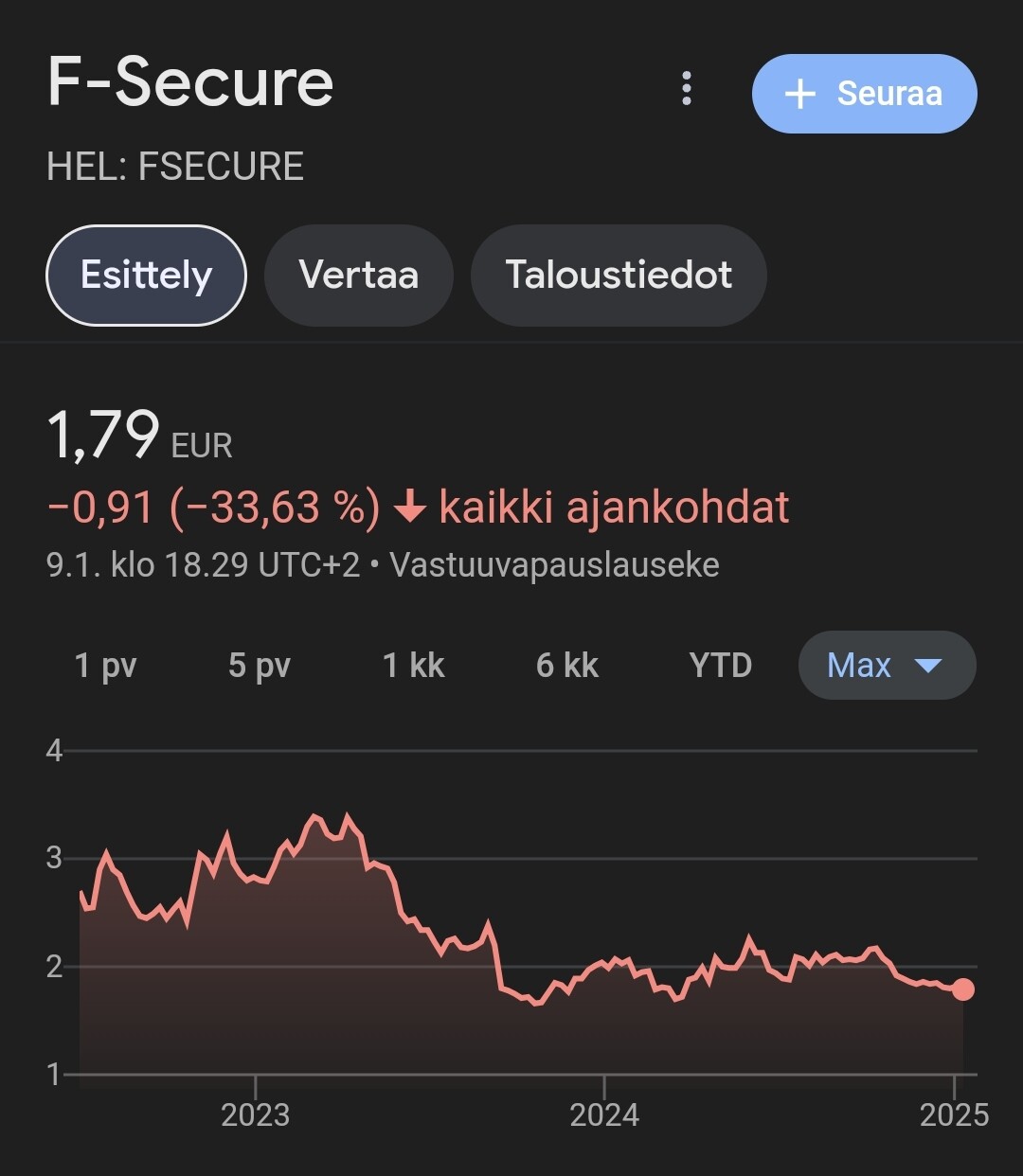Follow F-Secure with the Seuraa button
Image resolution: width=1023 pixels, height=1176 pixels.
(x=864, y=94)
